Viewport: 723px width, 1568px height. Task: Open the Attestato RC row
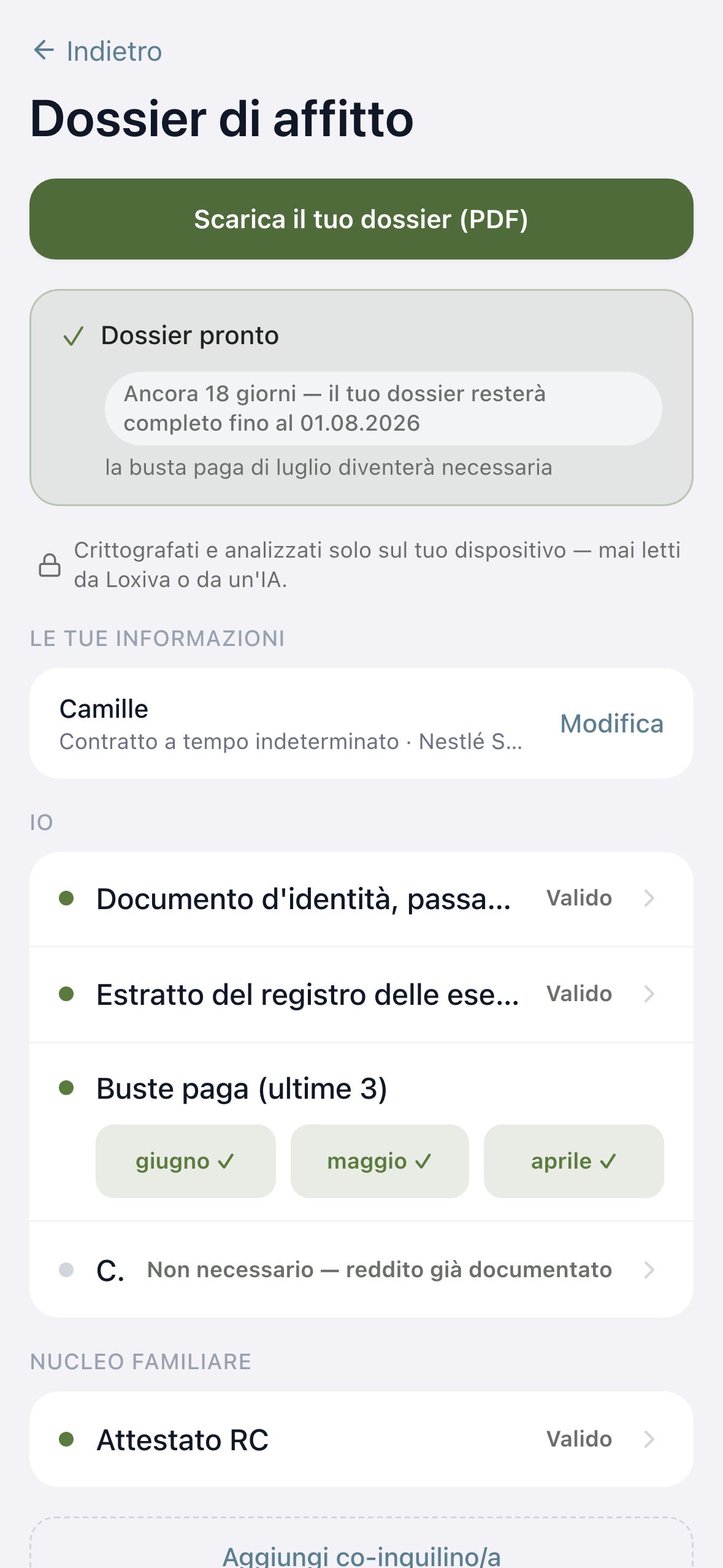point(361,1439)
